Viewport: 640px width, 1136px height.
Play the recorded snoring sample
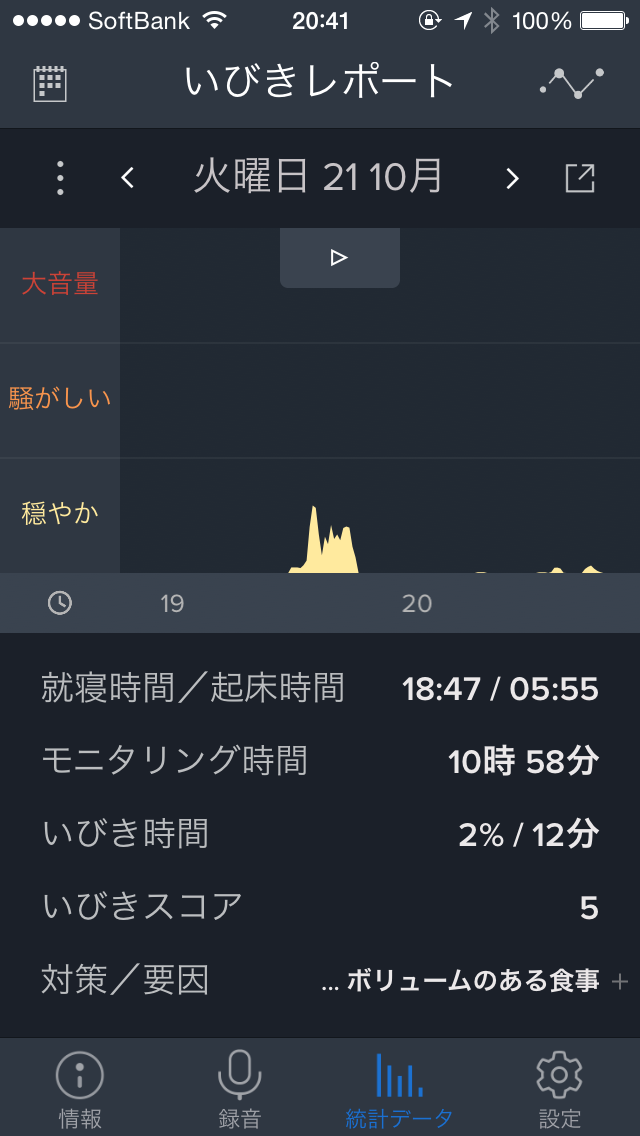pyautogui.click(x=340, y=258)
